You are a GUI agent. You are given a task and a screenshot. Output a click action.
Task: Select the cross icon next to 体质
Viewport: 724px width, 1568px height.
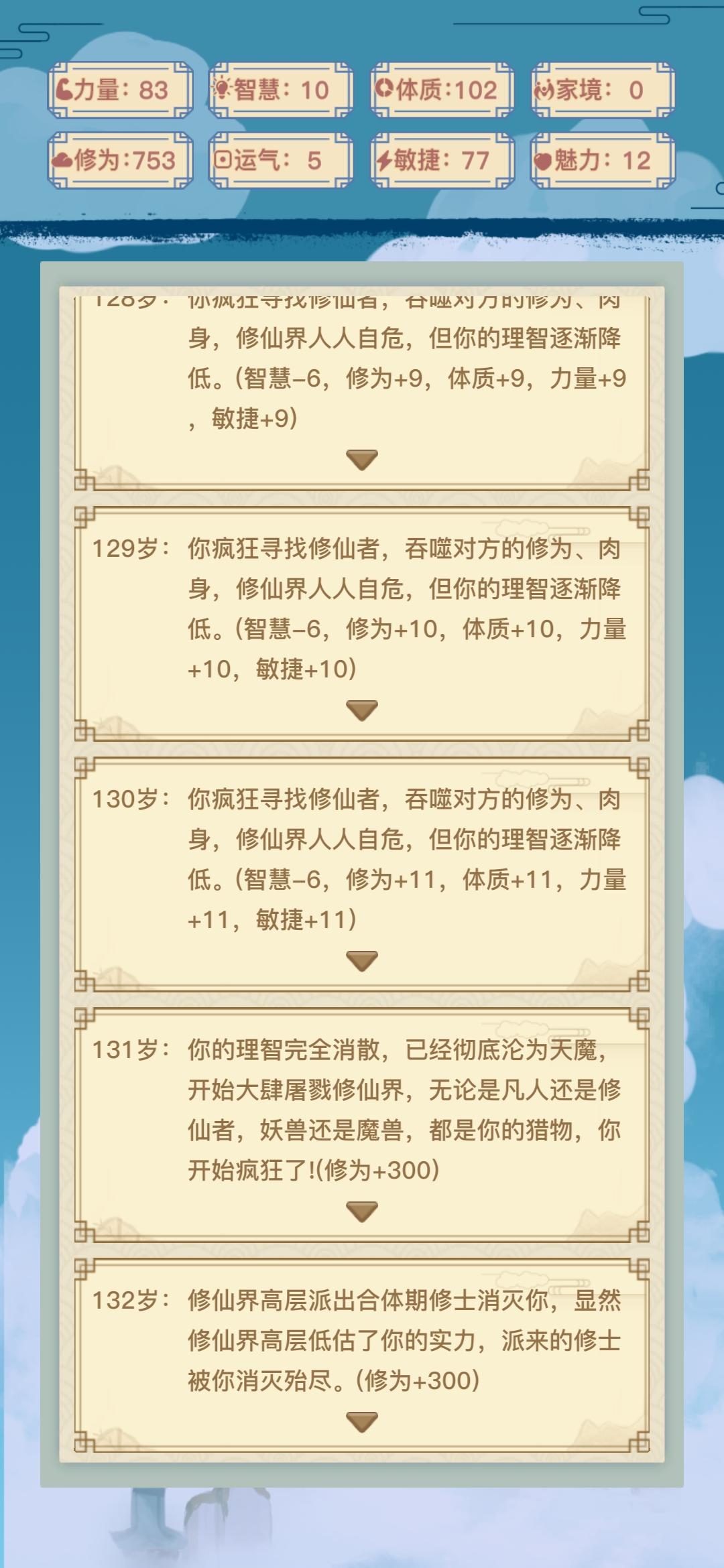tap(384, 89)
